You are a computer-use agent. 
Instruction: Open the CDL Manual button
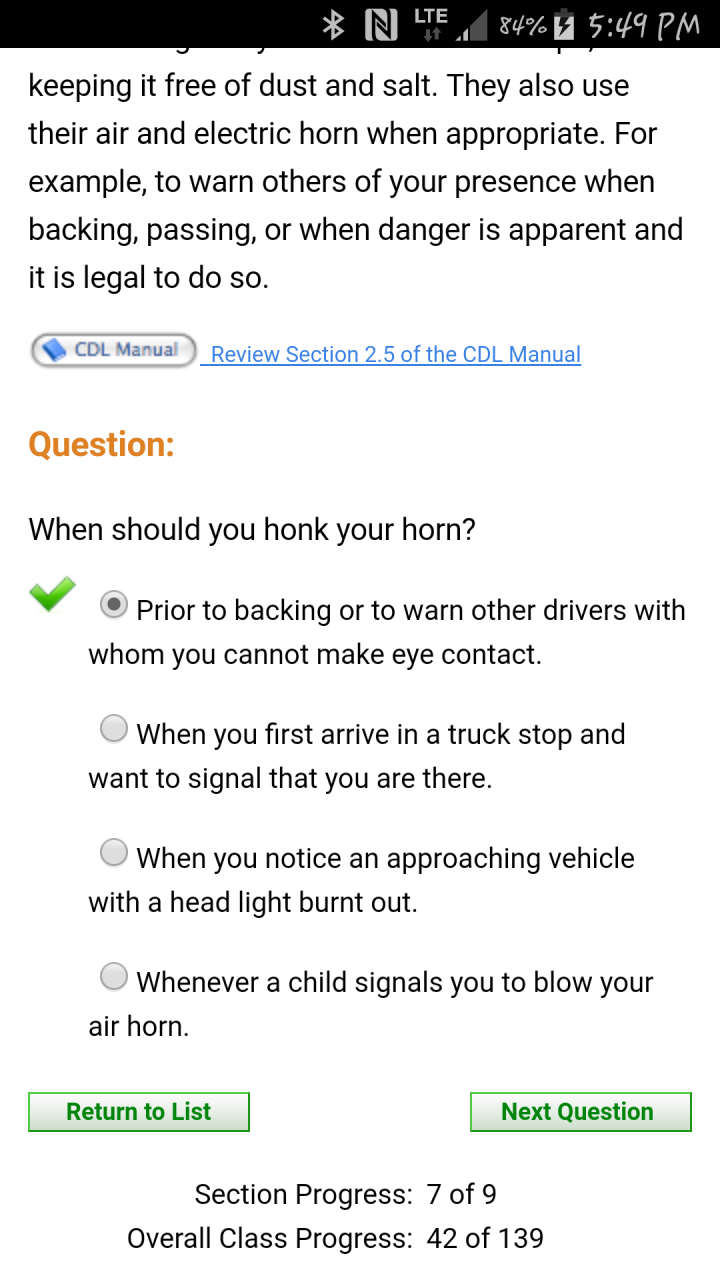(114, 351)
